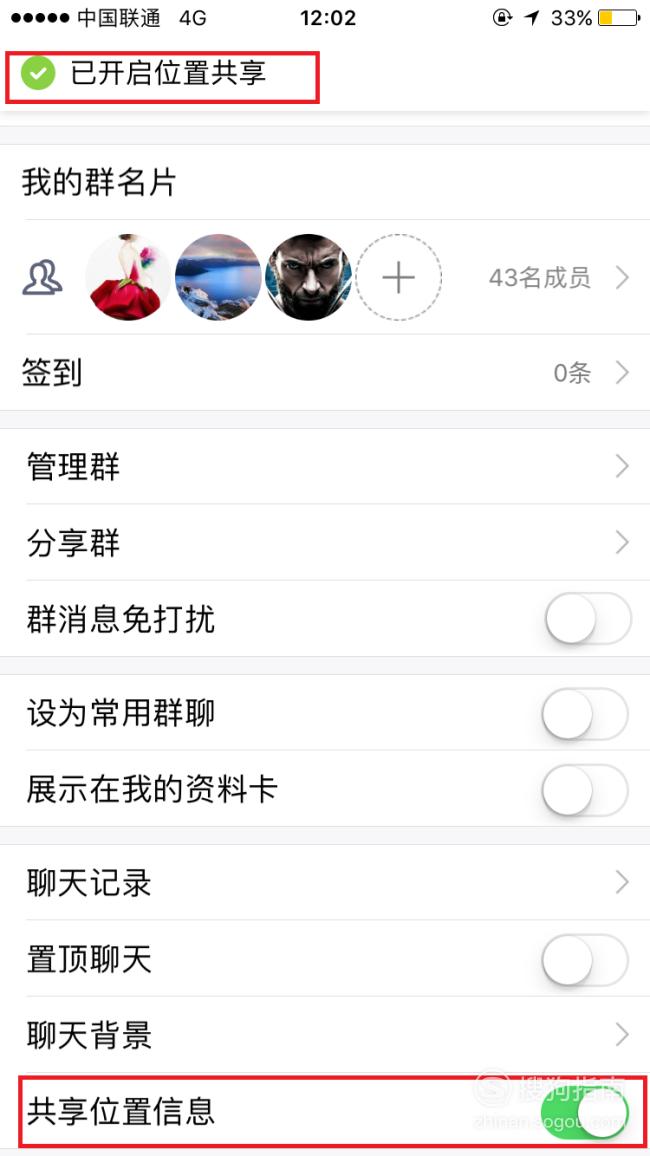Open 聊天背景 settings
Viewport: 650px width, 1156px height.
325,1034
